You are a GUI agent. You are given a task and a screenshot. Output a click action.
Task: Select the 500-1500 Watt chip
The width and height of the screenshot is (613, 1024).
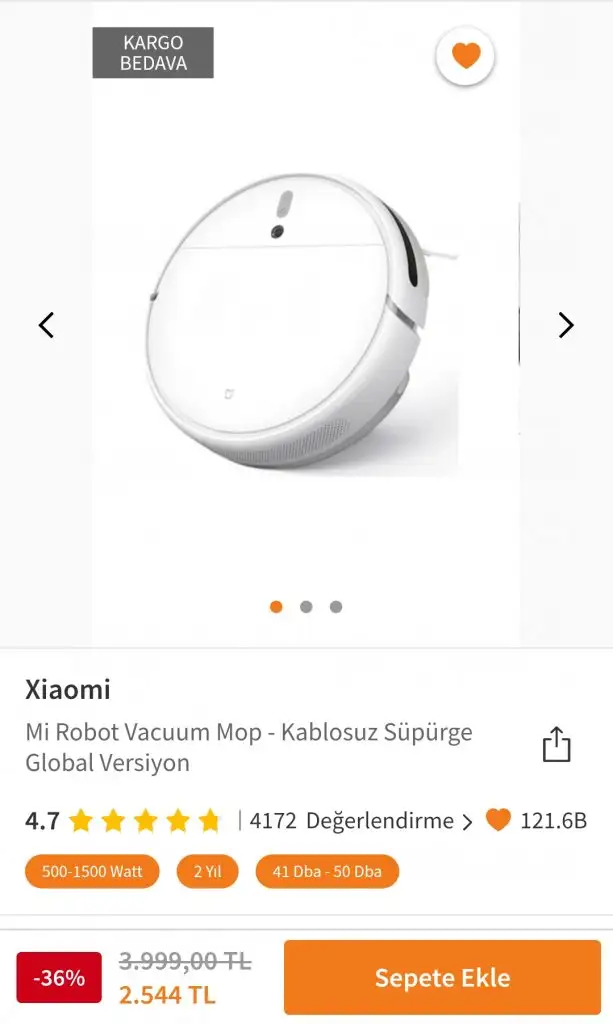(92, 872)
